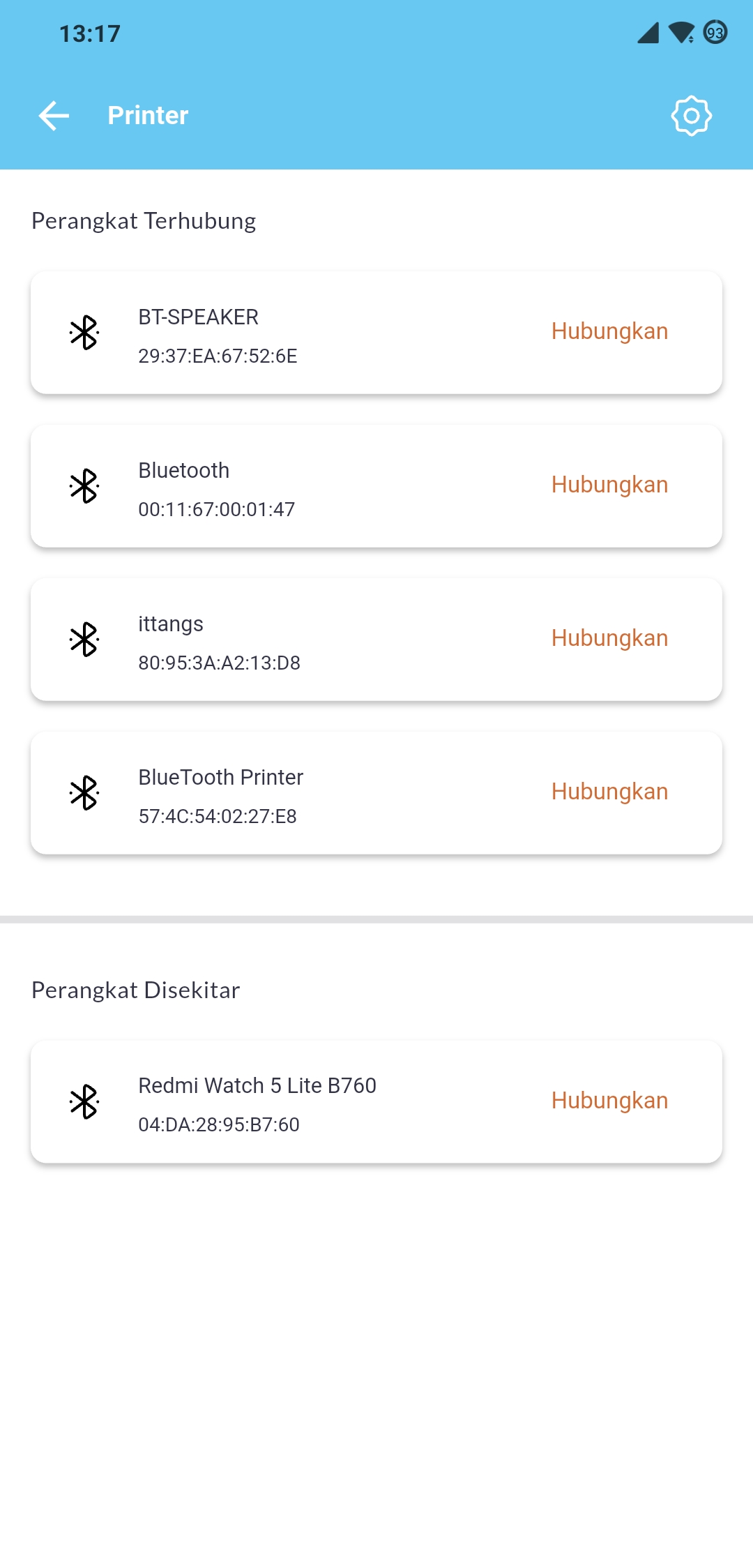
Task: Tap the Bluetooth icon for BlueTooth Printer
Action: coord(85,792)
